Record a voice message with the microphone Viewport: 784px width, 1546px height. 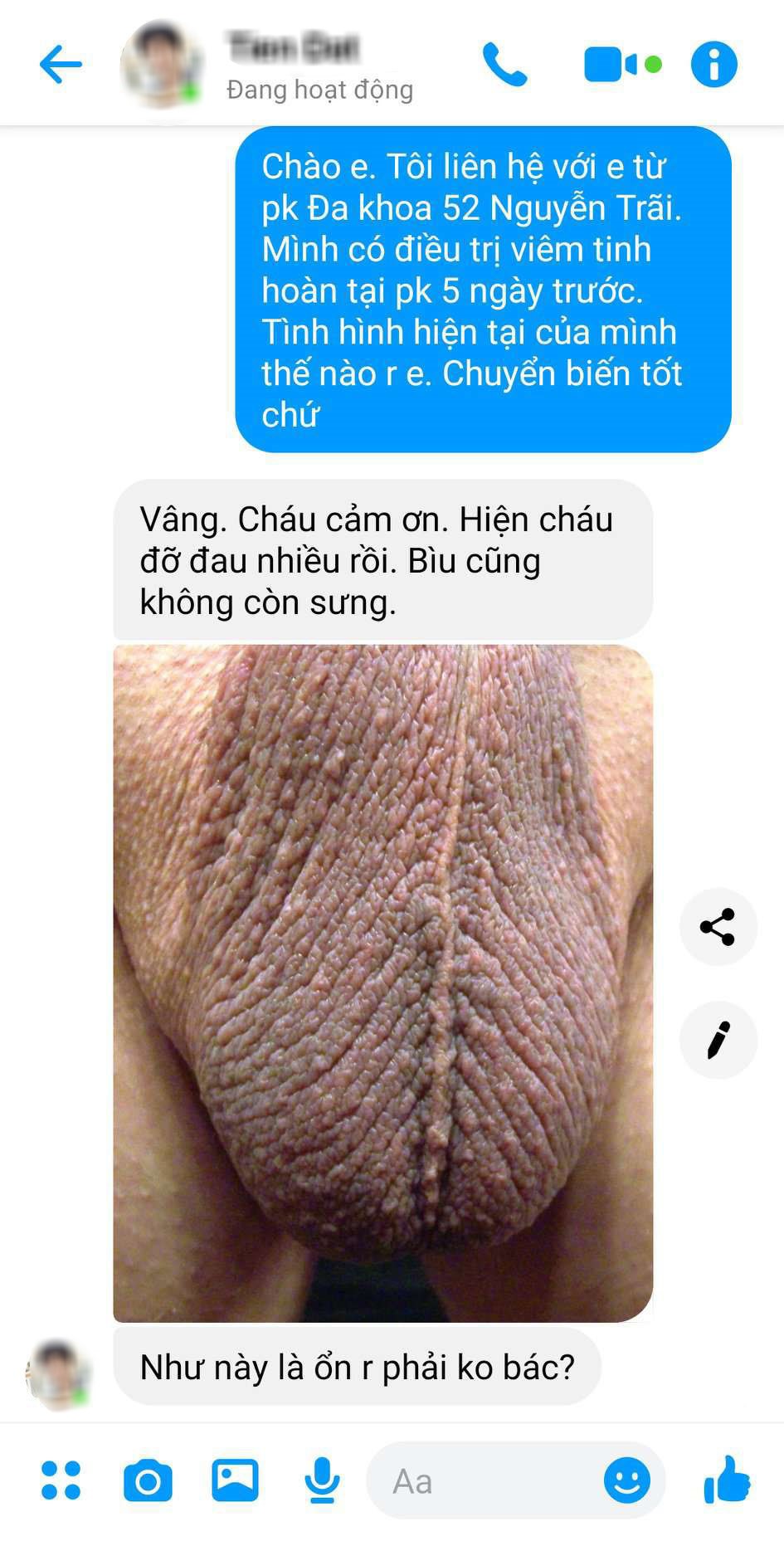click(x=321, y=1480)
